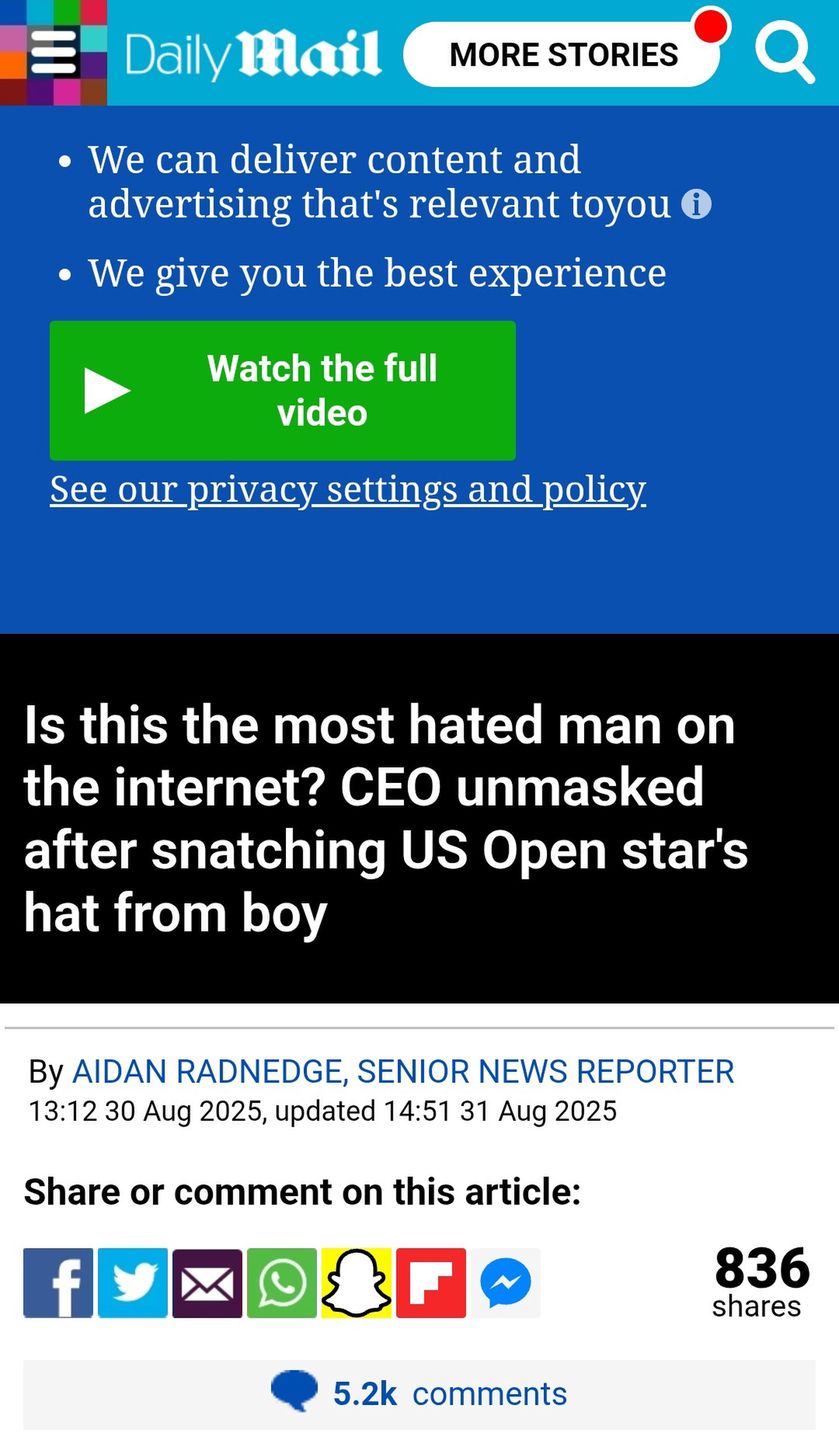
Task: Open the More Stories button
Action: (562, 54)
